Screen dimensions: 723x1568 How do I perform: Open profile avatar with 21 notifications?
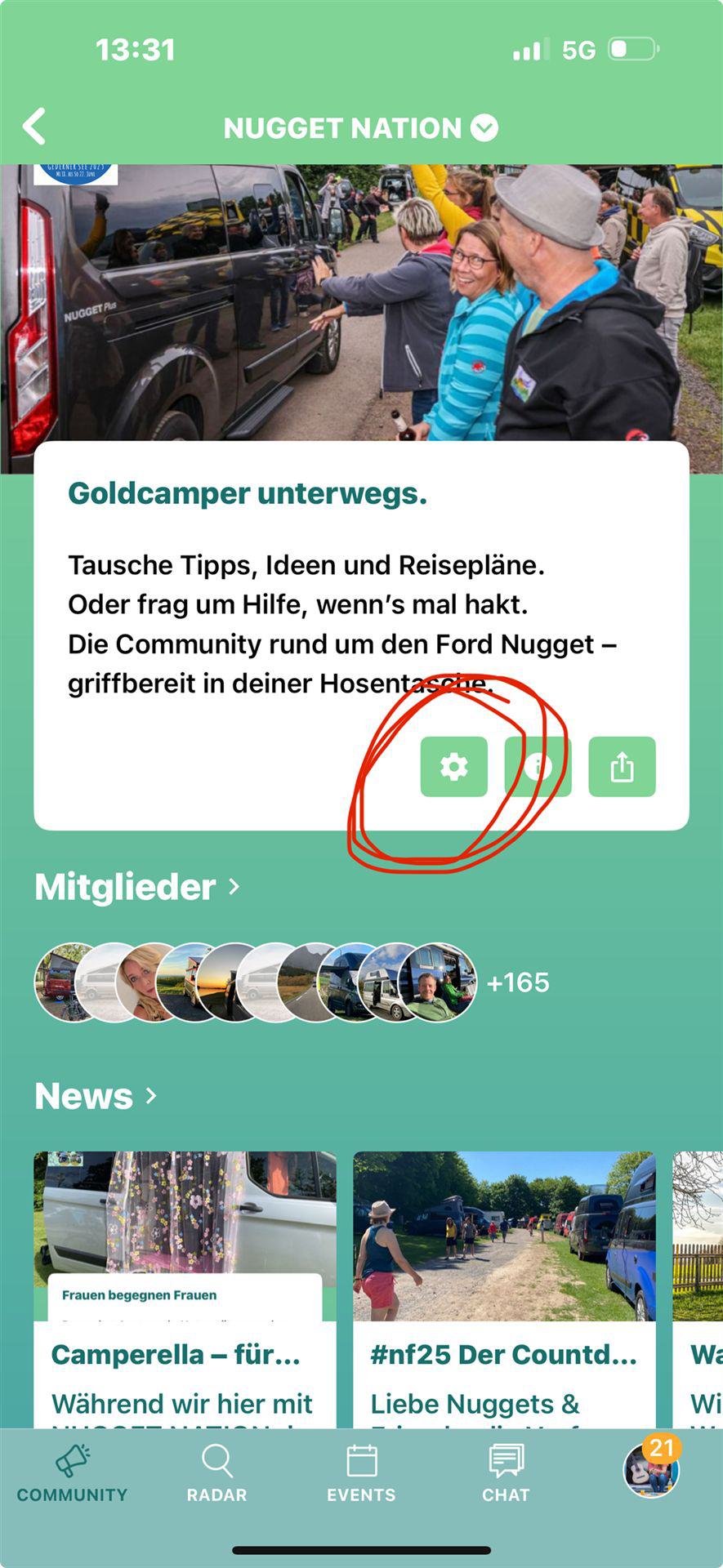pyautogui.click(x=651, y=1470)
